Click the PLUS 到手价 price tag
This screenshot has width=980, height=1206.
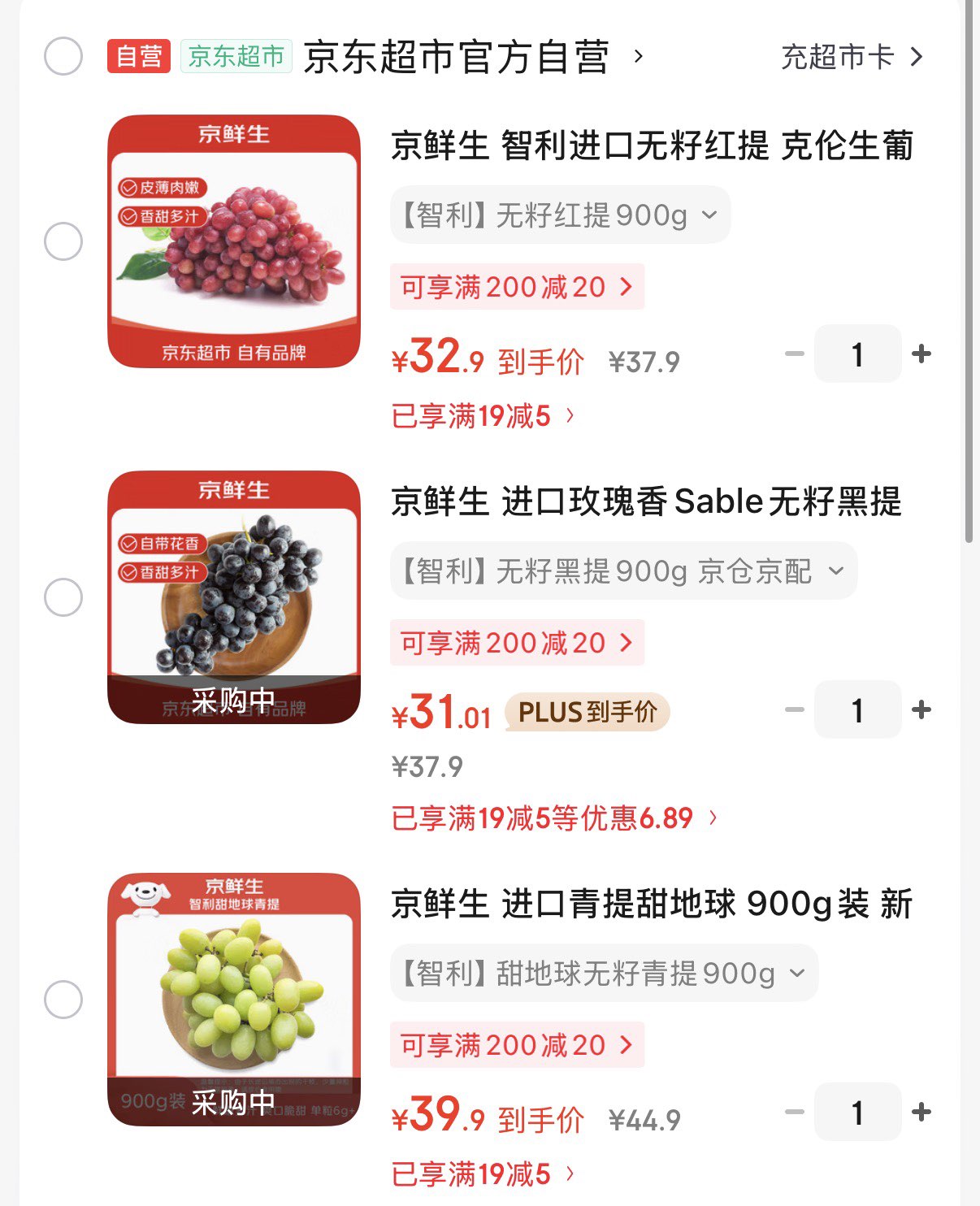point(587,711)
